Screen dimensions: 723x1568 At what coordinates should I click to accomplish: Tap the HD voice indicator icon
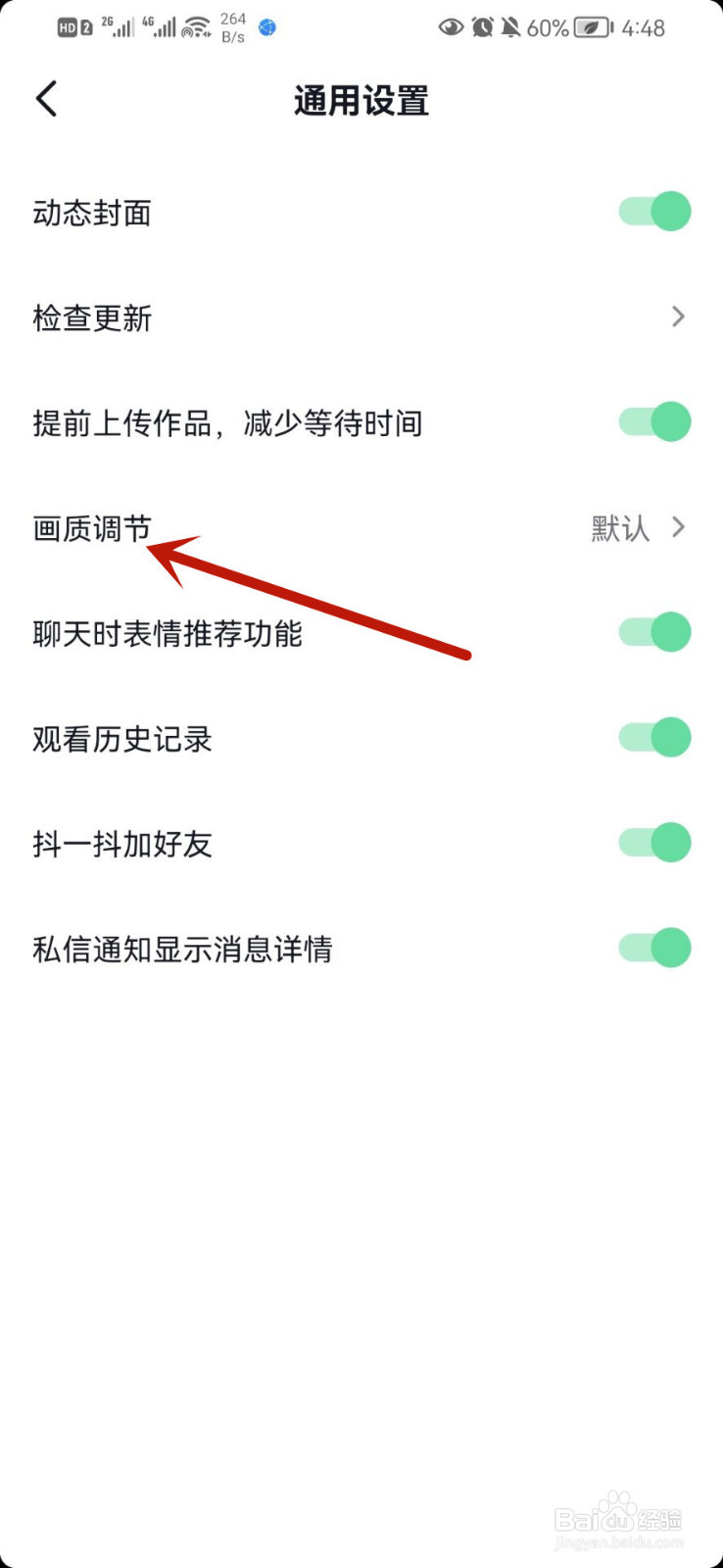[x=69, y=28]
